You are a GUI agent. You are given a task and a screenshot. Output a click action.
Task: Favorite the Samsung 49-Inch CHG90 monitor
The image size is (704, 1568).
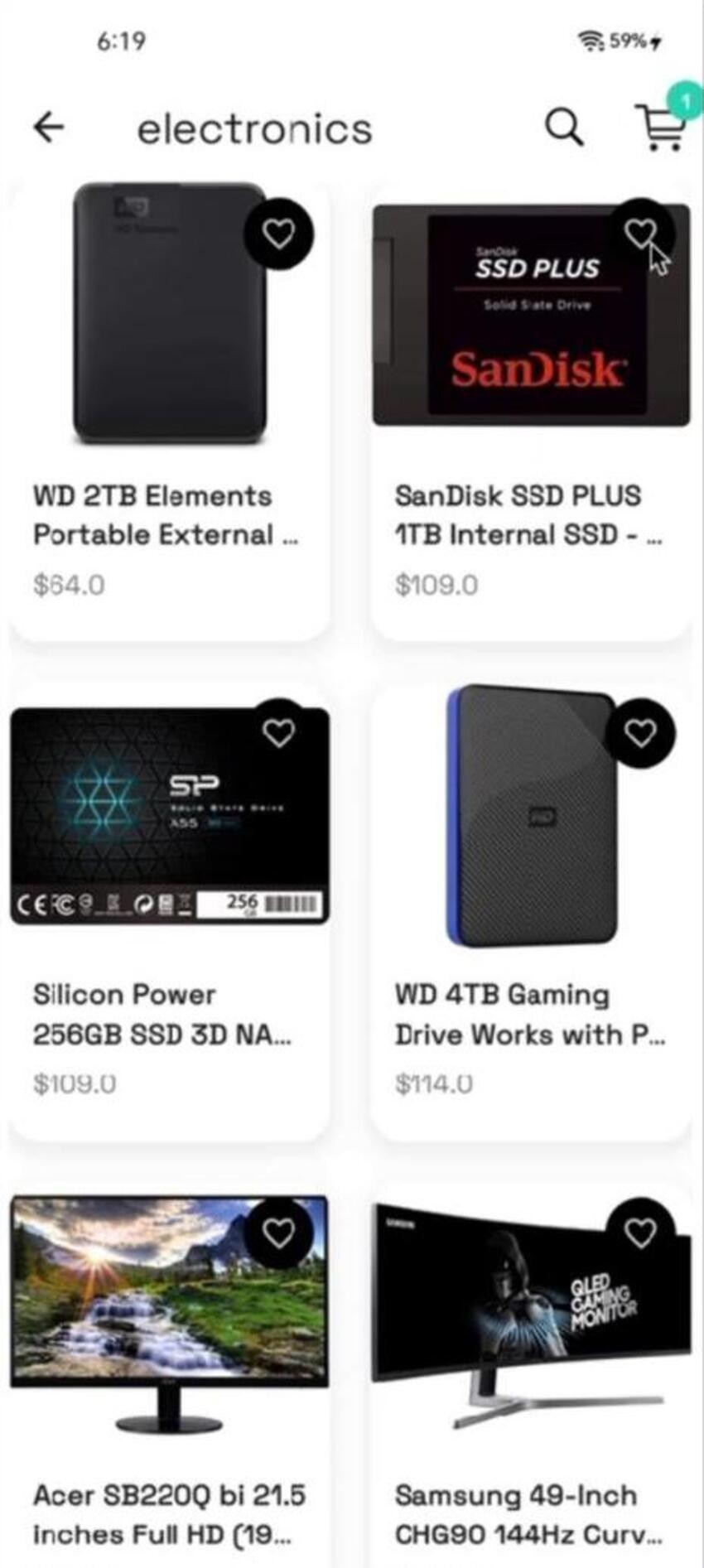640,1233
